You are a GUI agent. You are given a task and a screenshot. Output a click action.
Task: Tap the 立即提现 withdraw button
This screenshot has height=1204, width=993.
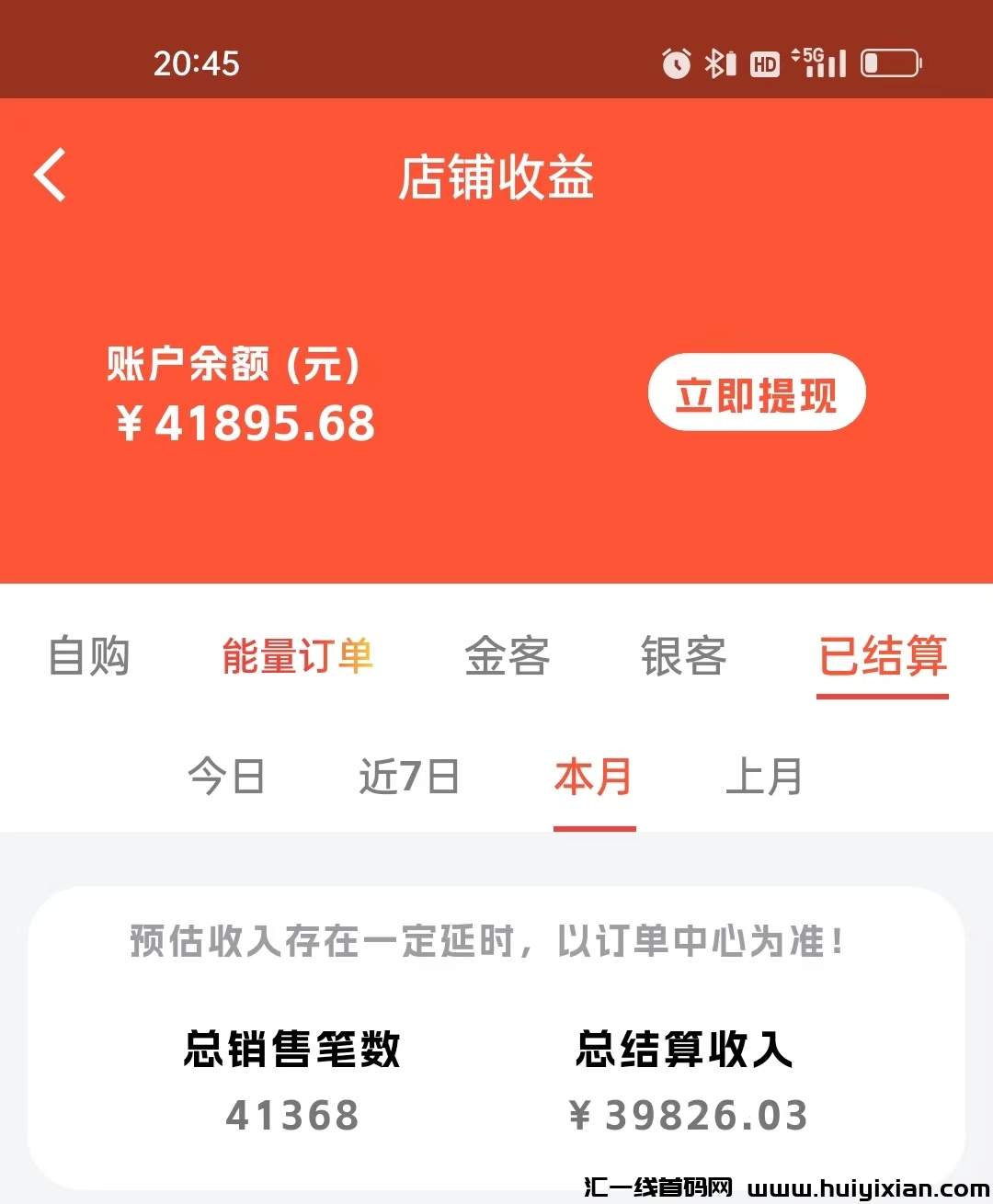coord(757,393)
